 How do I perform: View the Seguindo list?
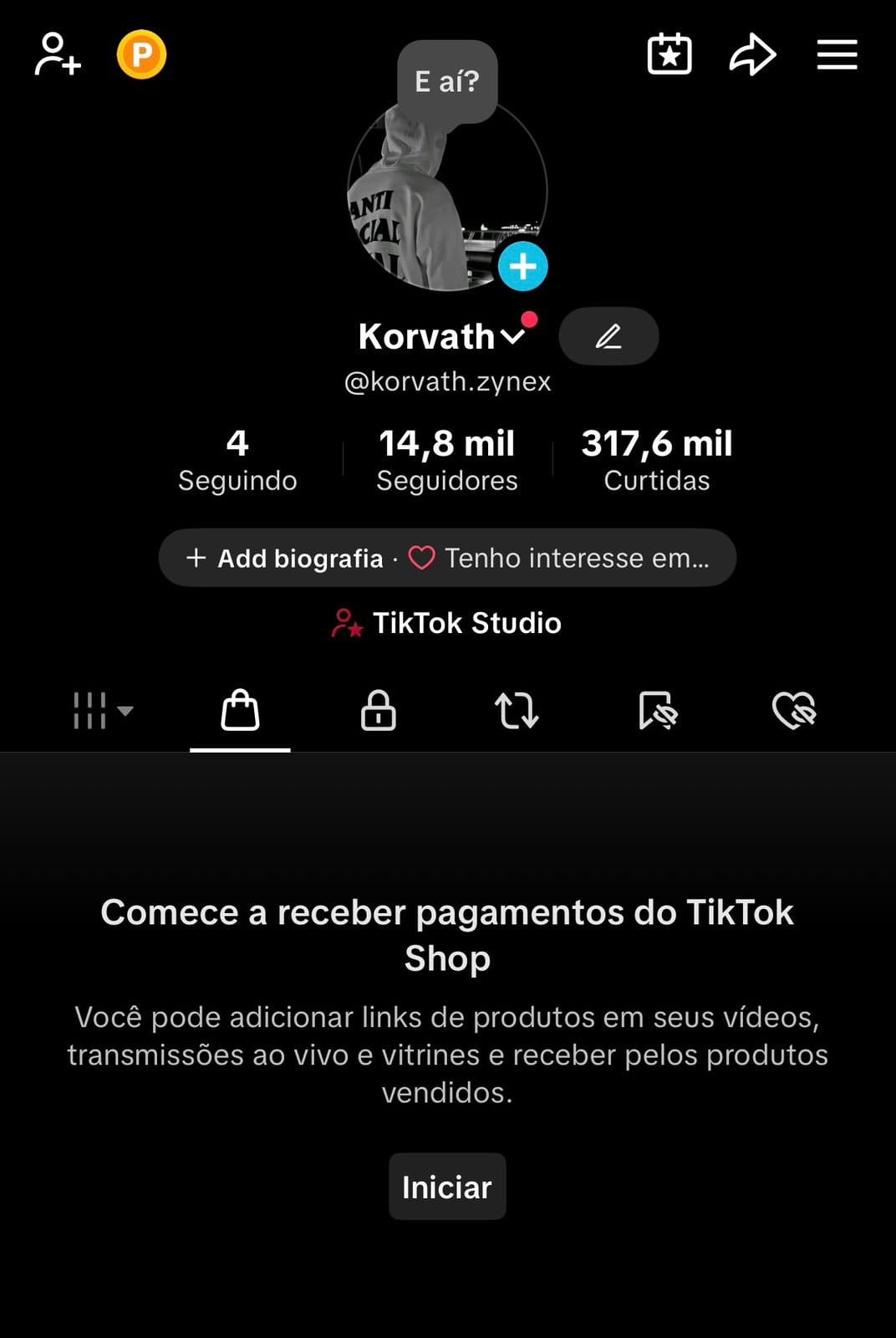tap(237, 460)
